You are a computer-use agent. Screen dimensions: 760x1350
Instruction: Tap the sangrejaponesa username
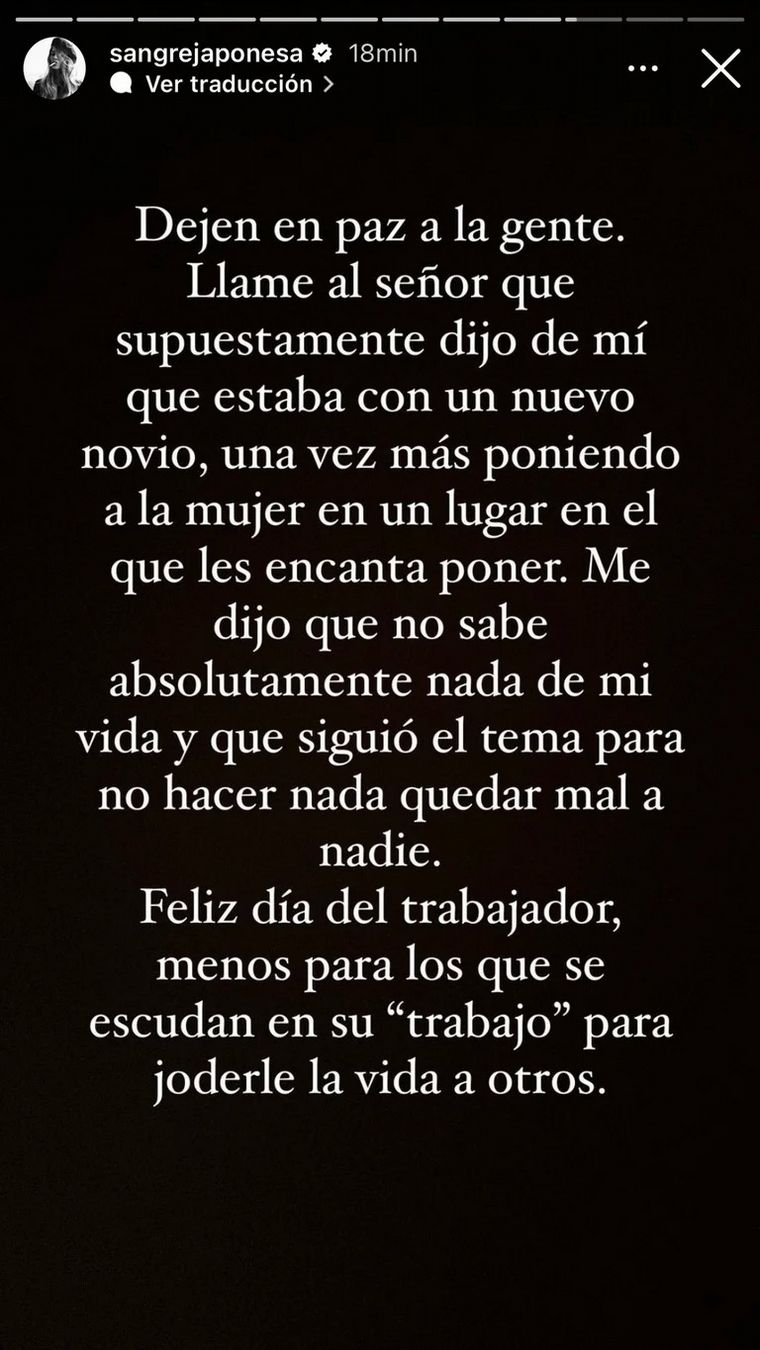tap(206, 53)
